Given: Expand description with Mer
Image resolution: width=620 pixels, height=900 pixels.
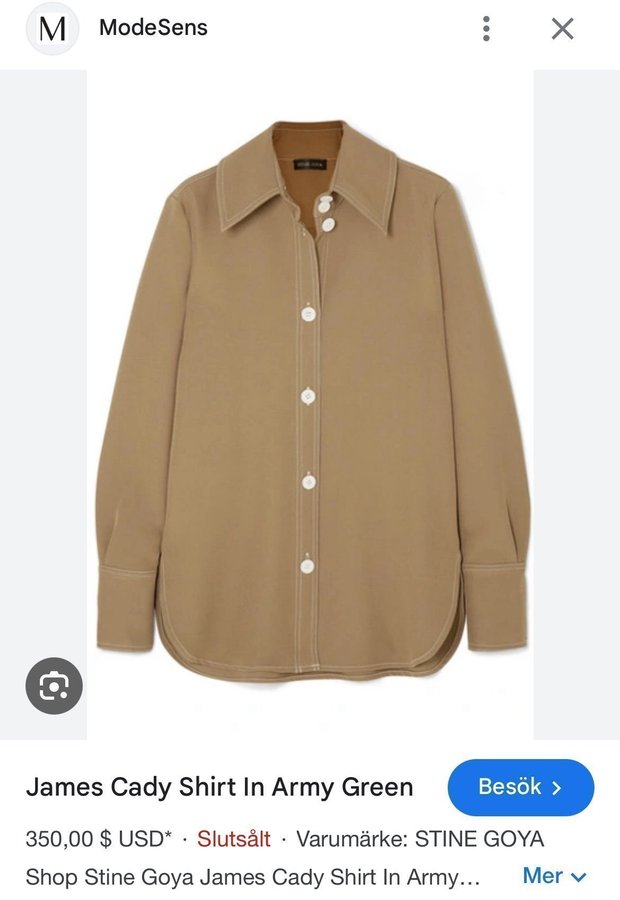Looking at the screenshot, I should tap(554, 876).
